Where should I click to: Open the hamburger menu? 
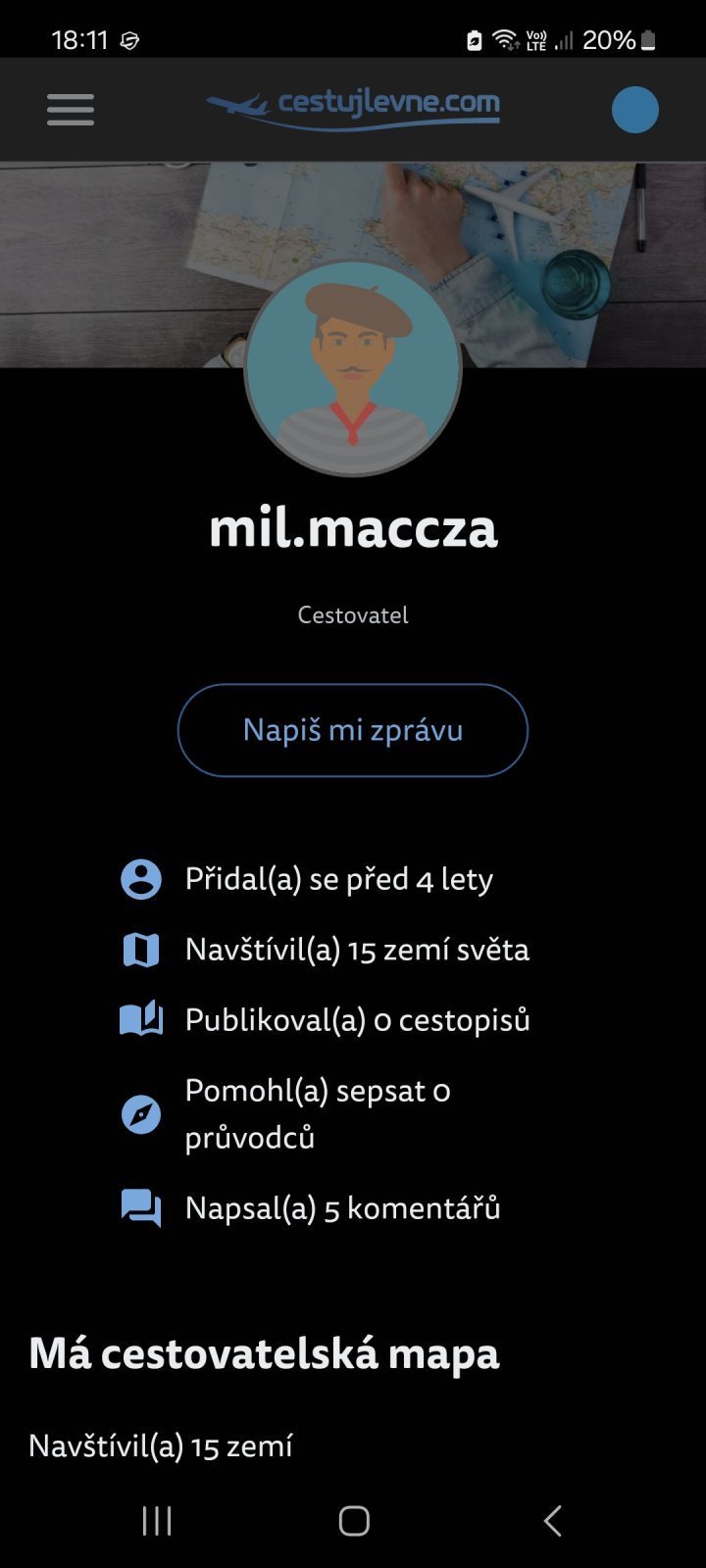tap(71, 109)
